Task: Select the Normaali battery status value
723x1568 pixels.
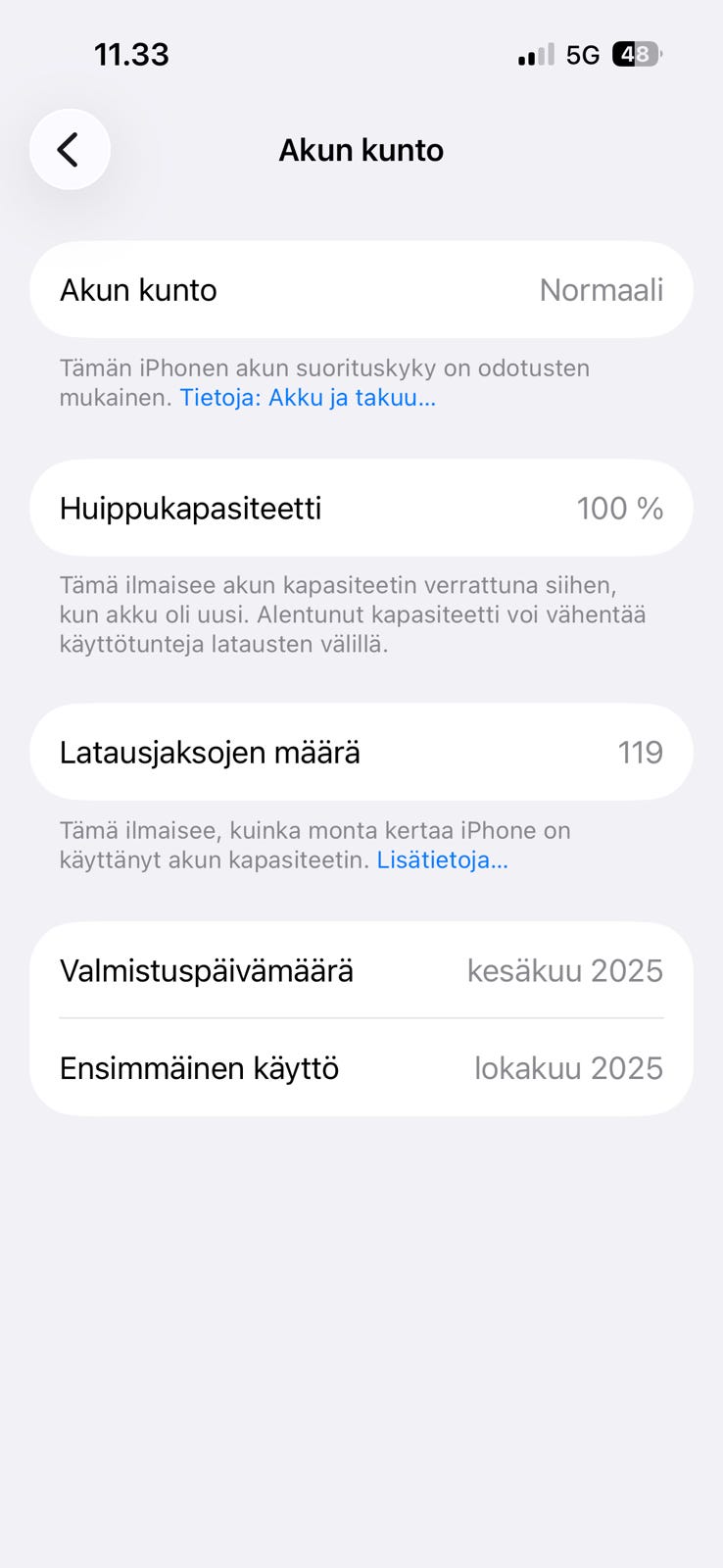Action: (602, 290)
